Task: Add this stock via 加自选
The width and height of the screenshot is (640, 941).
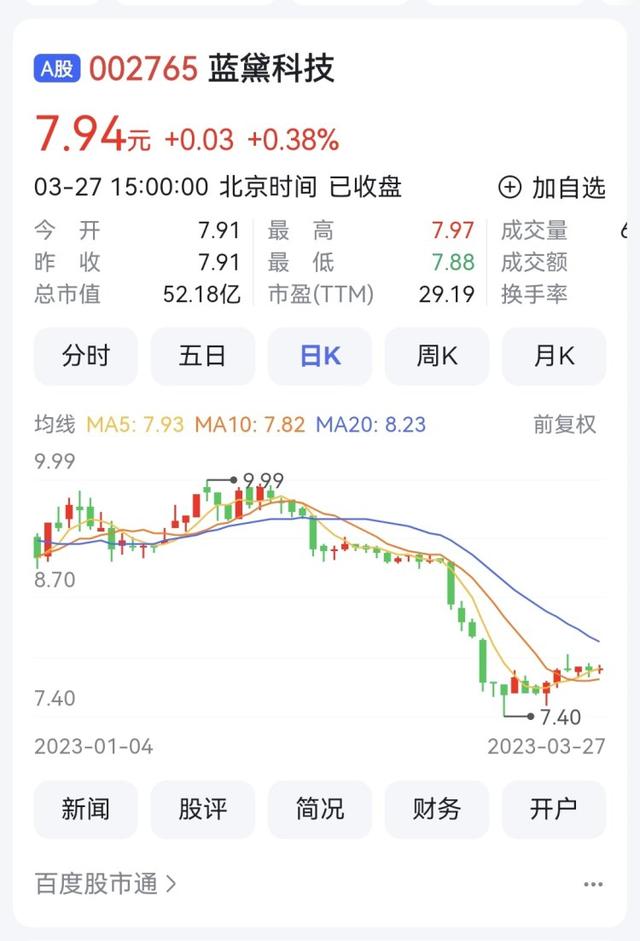Action: click(x=552, y=187)
